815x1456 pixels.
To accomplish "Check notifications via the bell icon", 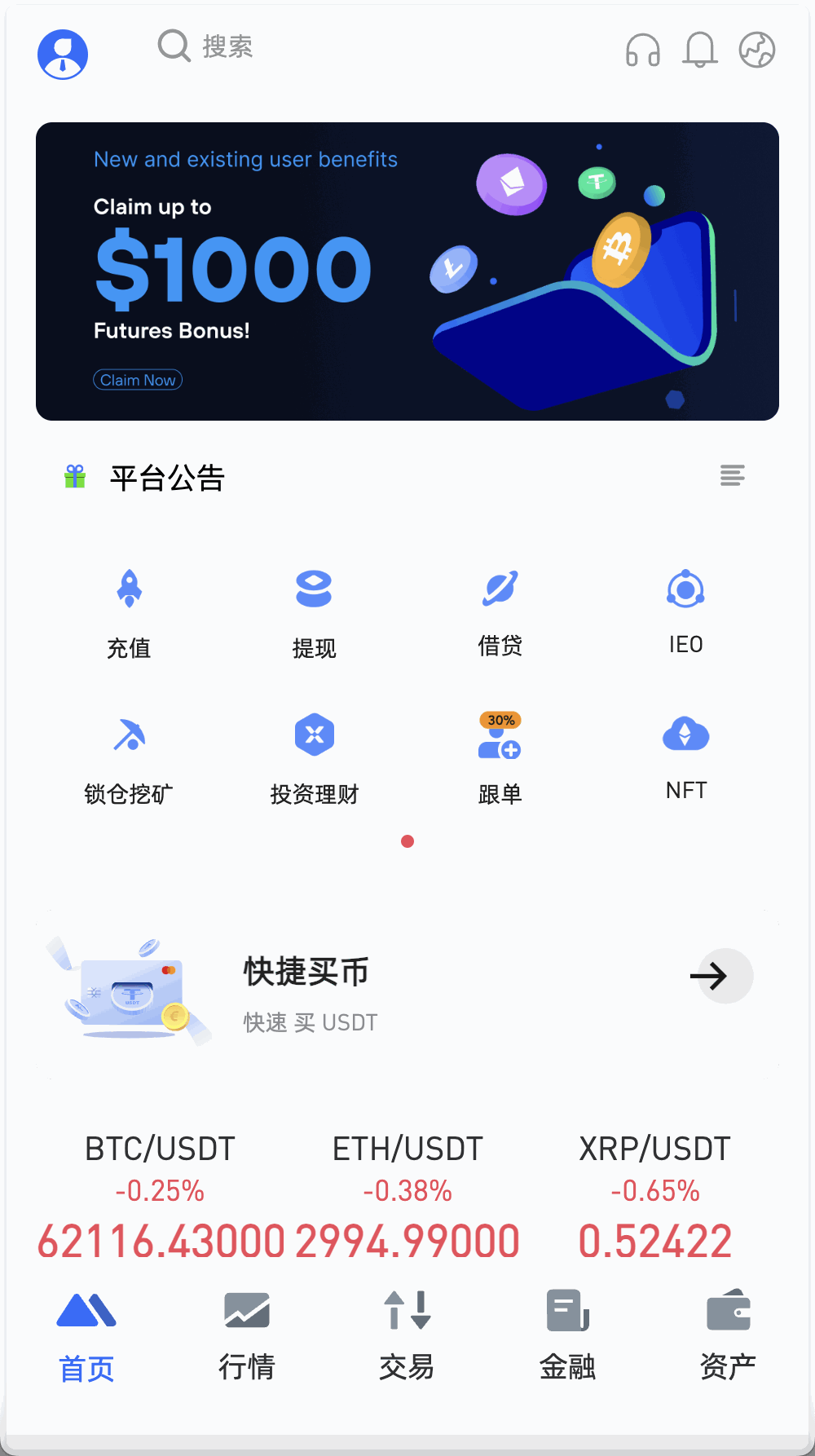I will click(698, 51).
